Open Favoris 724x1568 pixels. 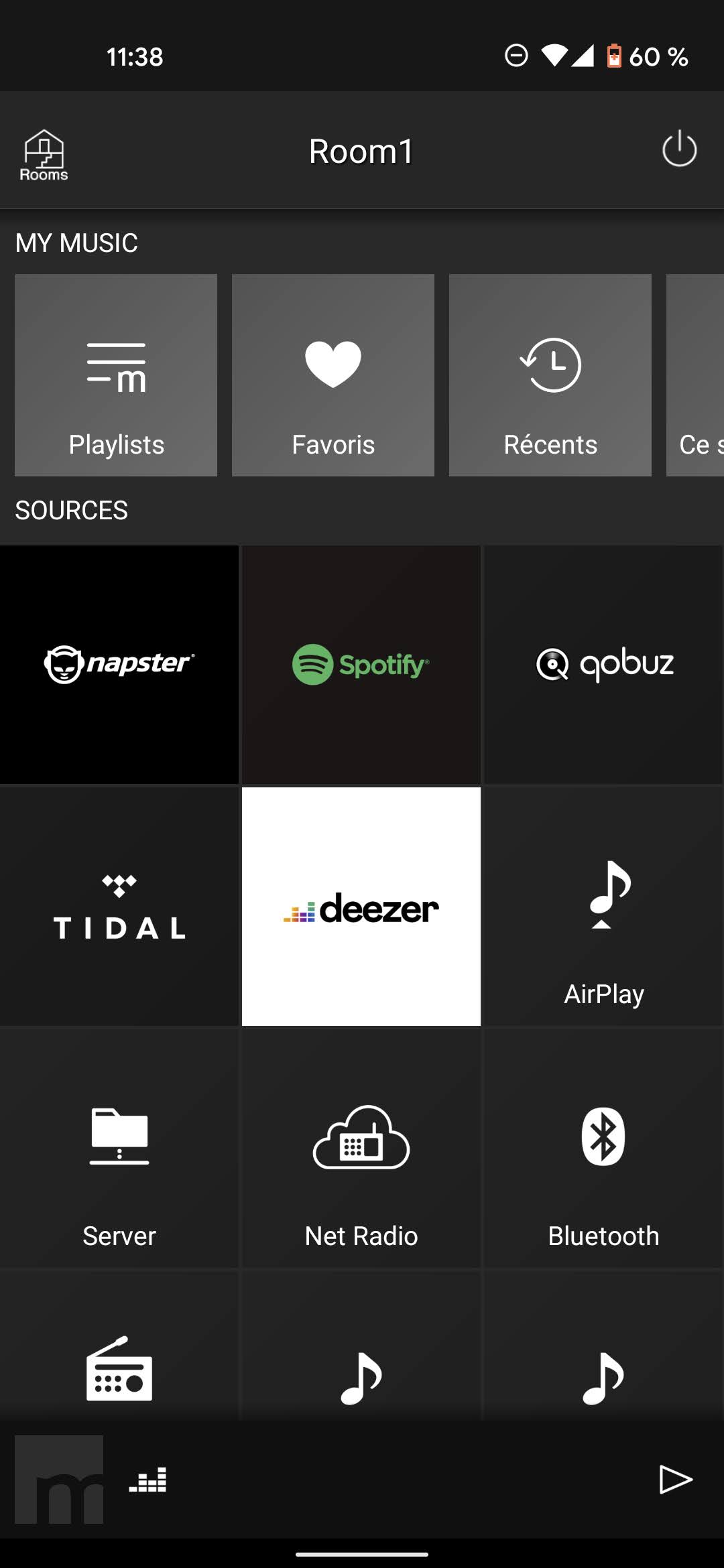tap(333, 375)
